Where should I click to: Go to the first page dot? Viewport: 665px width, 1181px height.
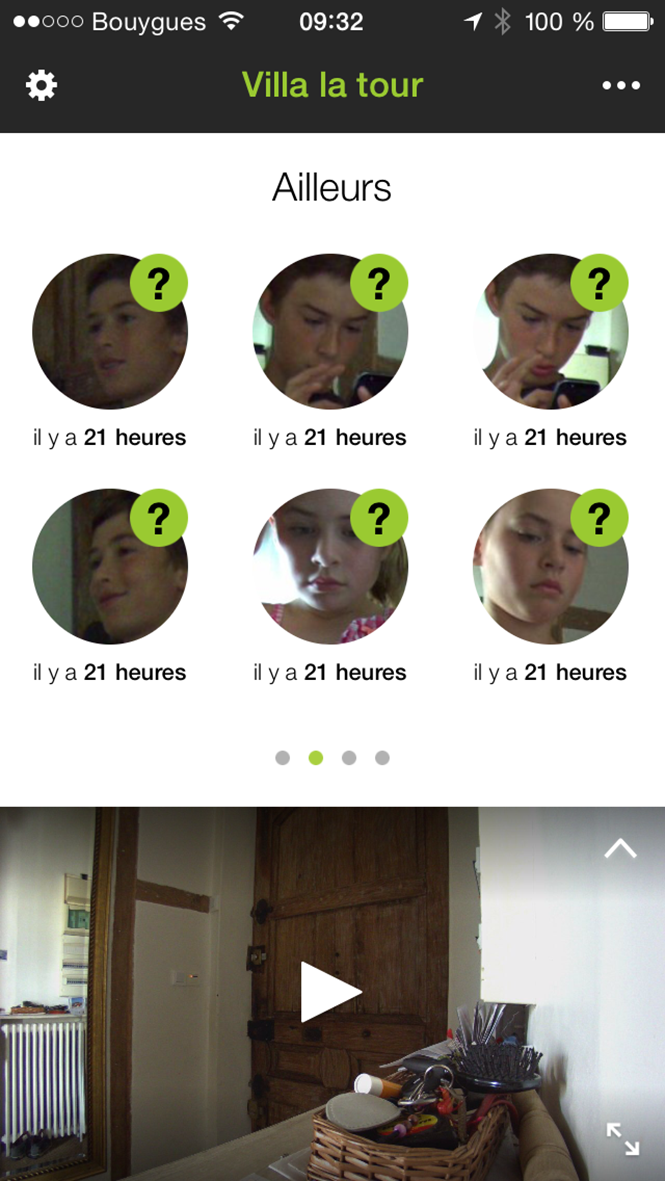pyautogui.click(x=282, y=758)
